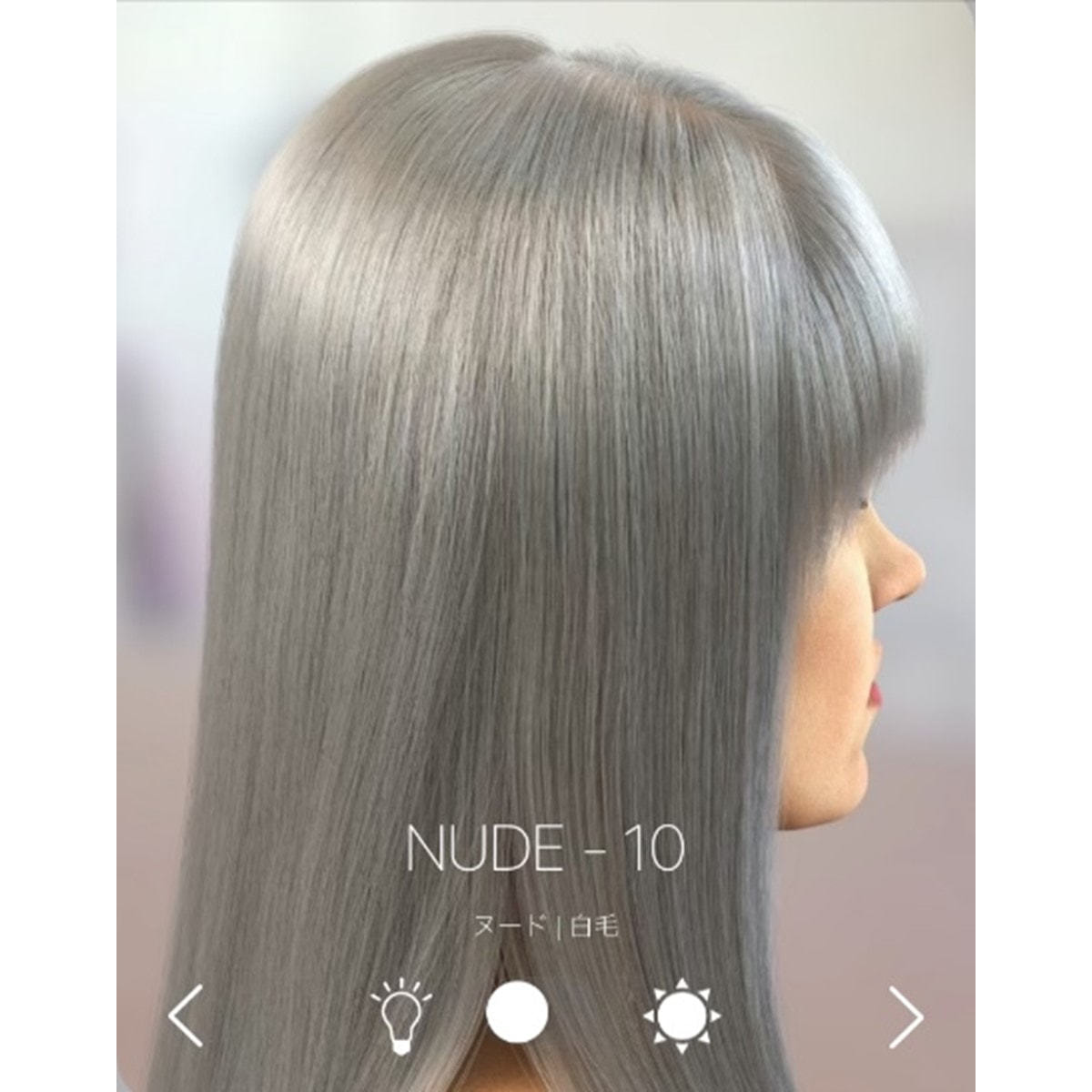
Task: Switch to the sun daylight lighting option
Action: click(x=681, y=1016)
